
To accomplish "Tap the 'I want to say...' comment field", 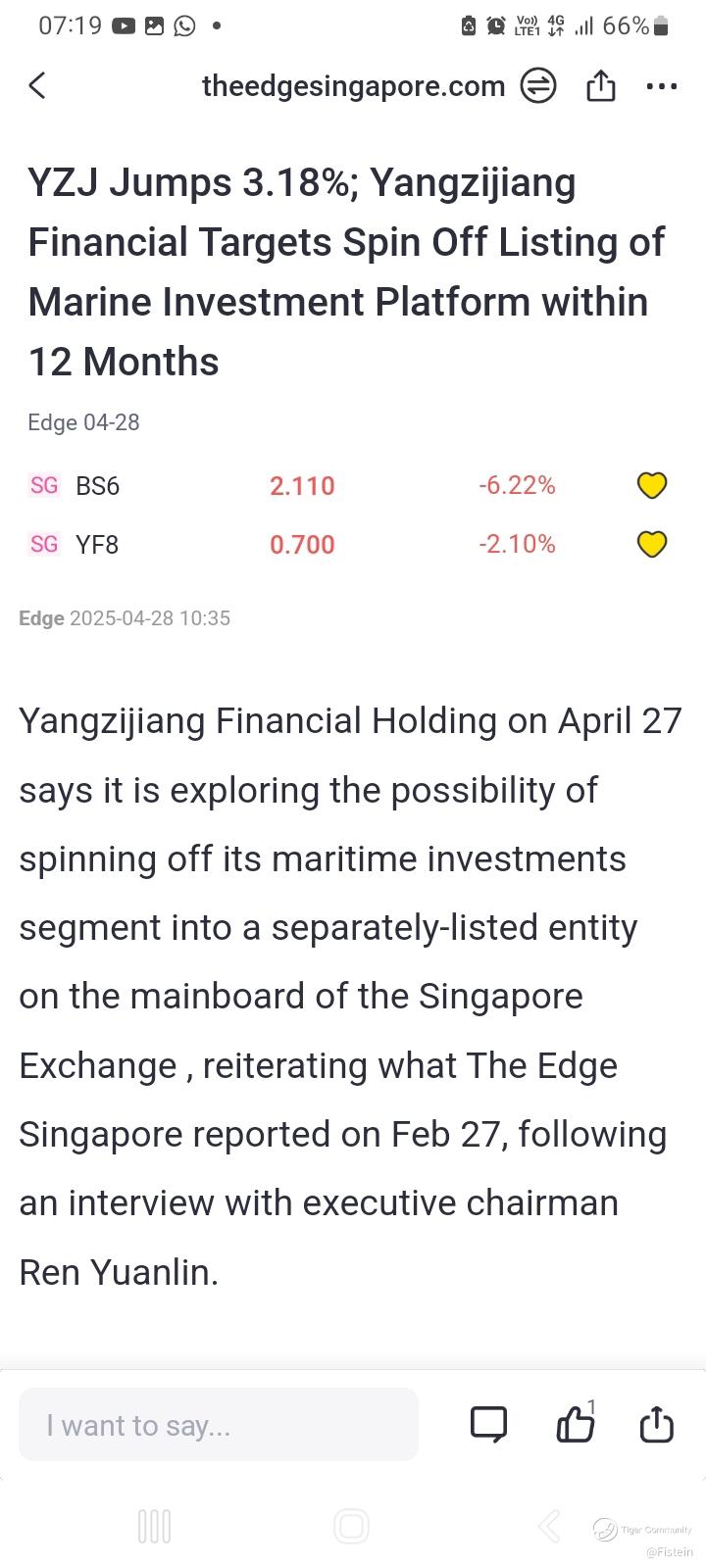I will [x=219, y=1425].
